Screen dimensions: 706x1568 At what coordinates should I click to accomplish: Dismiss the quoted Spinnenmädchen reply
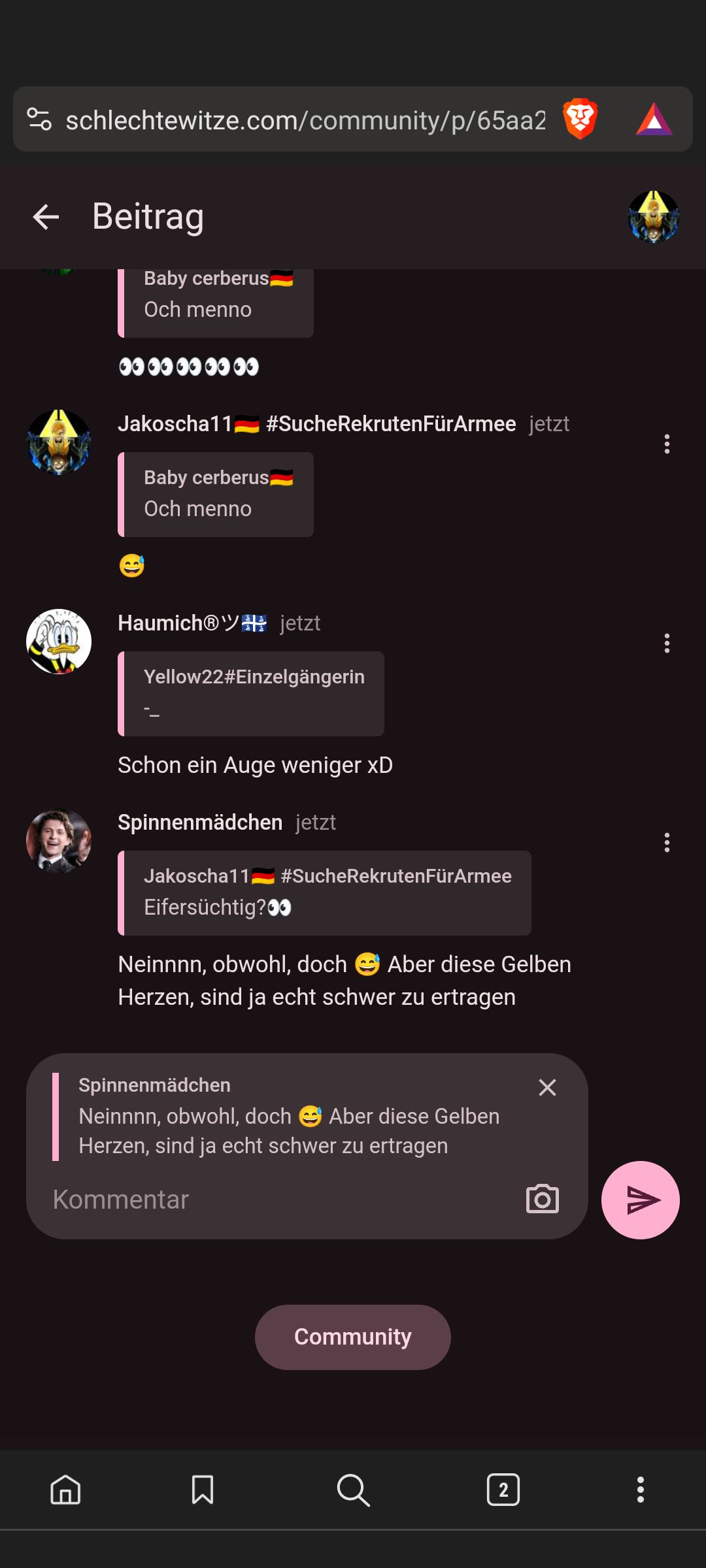(x=547, y=1087)
